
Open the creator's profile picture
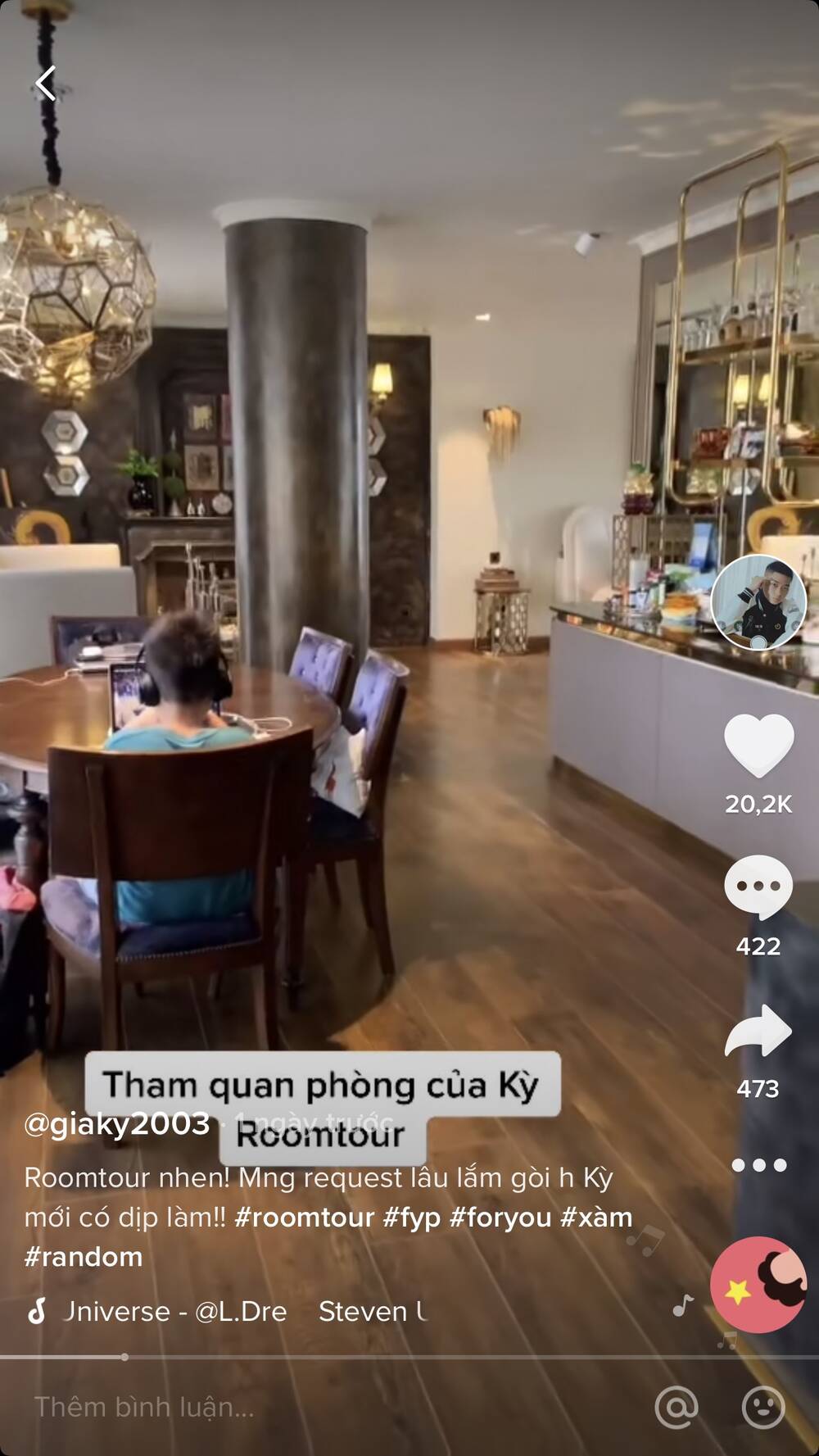coord(758,602)
